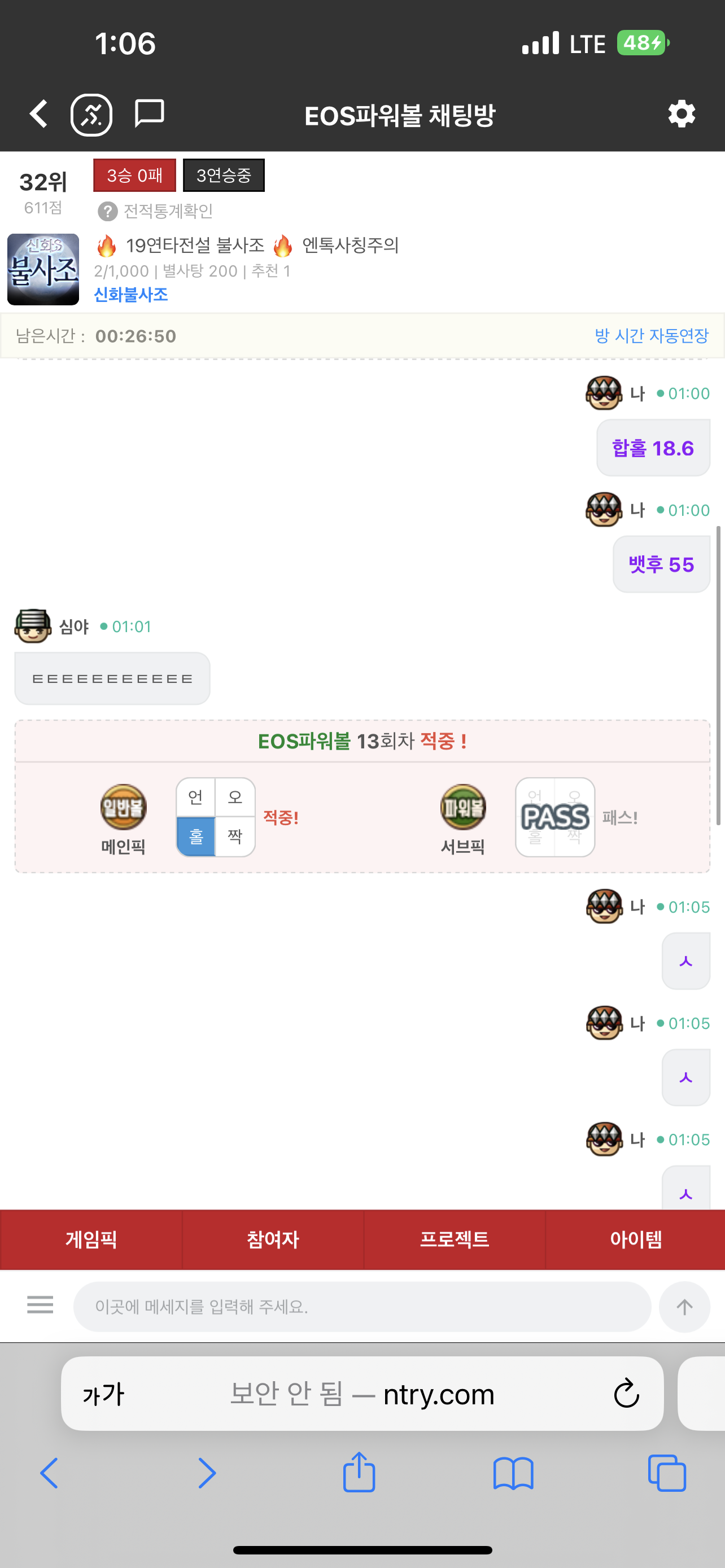Open the 불사조 room profile picture
This screenshot has width=725, height=1568.
click(43, 270)
